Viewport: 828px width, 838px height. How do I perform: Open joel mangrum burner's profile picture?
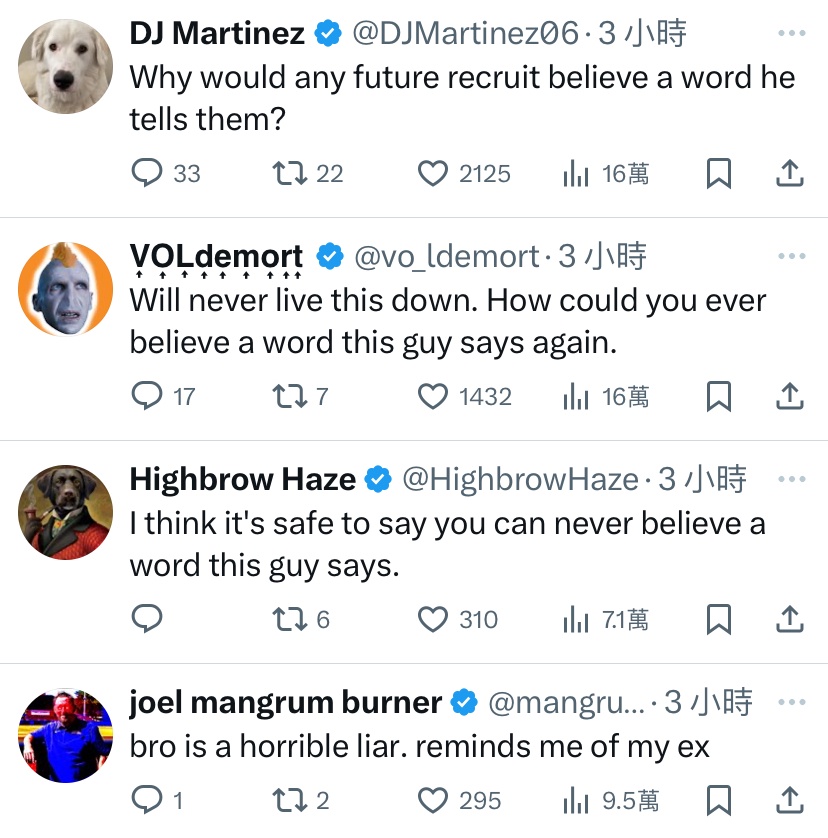pos(65,735)
